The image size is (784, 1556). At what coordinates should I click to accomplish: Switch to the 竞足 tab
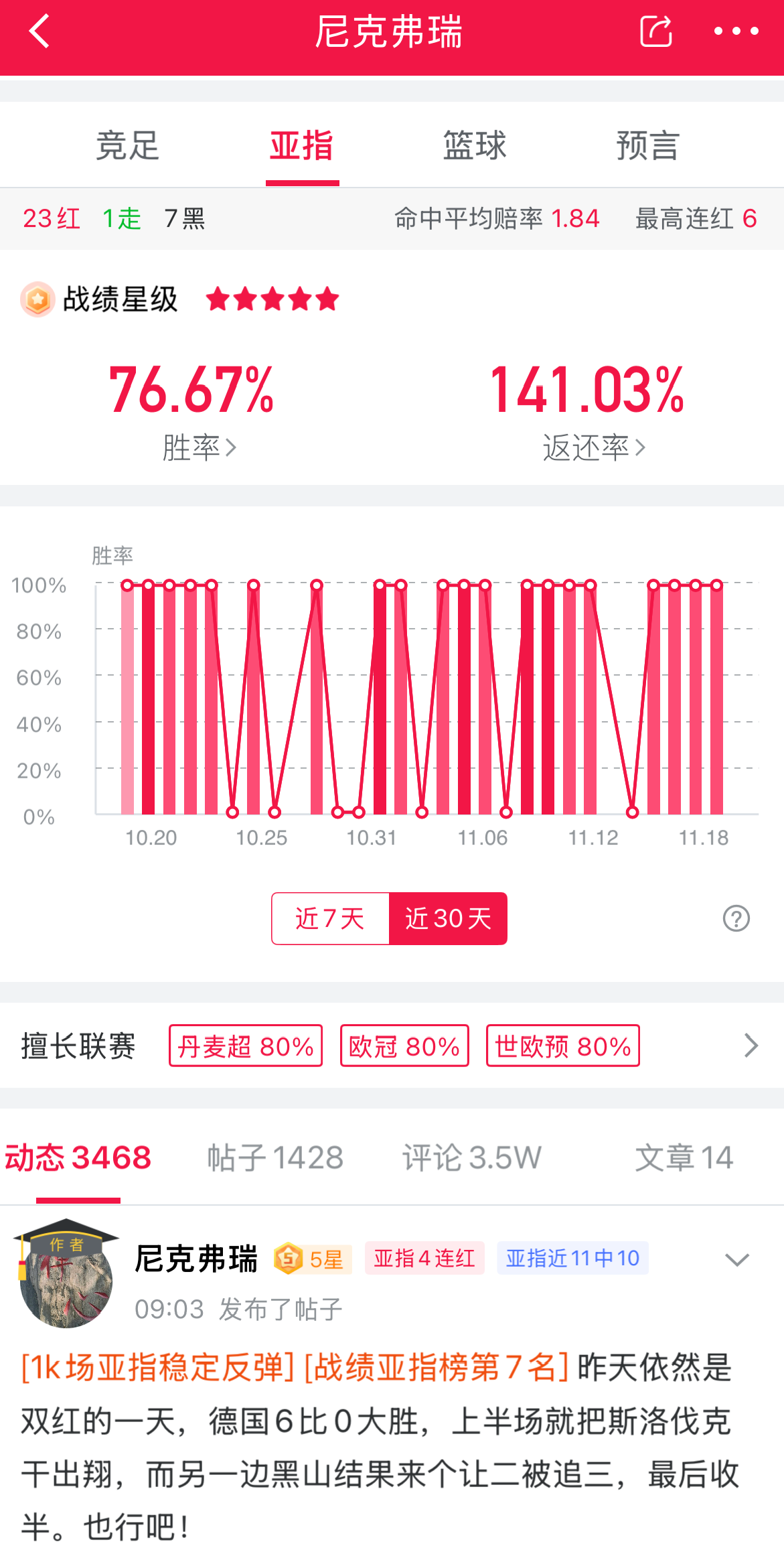[127, 145]
